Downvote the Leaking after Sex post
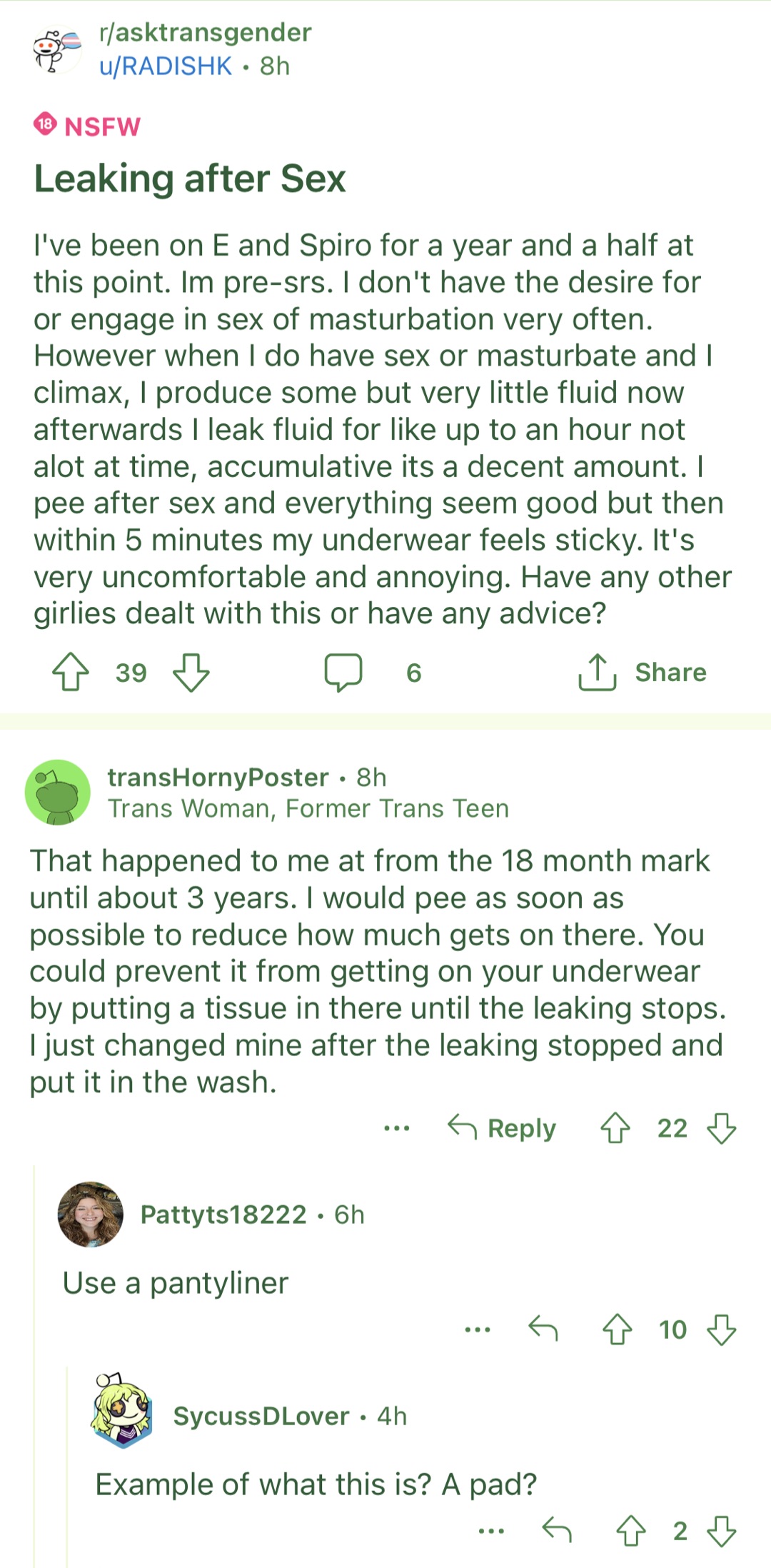Image resolution: width=771 pixels, height=1568 pixels. click(x=191, y=672)
